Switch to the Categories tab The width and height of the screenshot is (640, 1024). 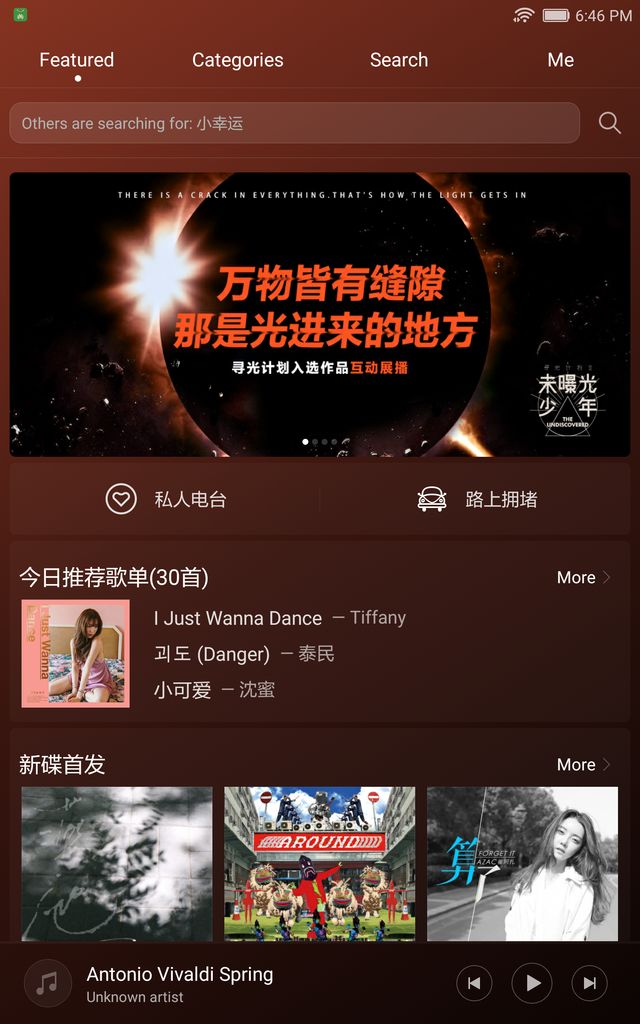[237, 60]
